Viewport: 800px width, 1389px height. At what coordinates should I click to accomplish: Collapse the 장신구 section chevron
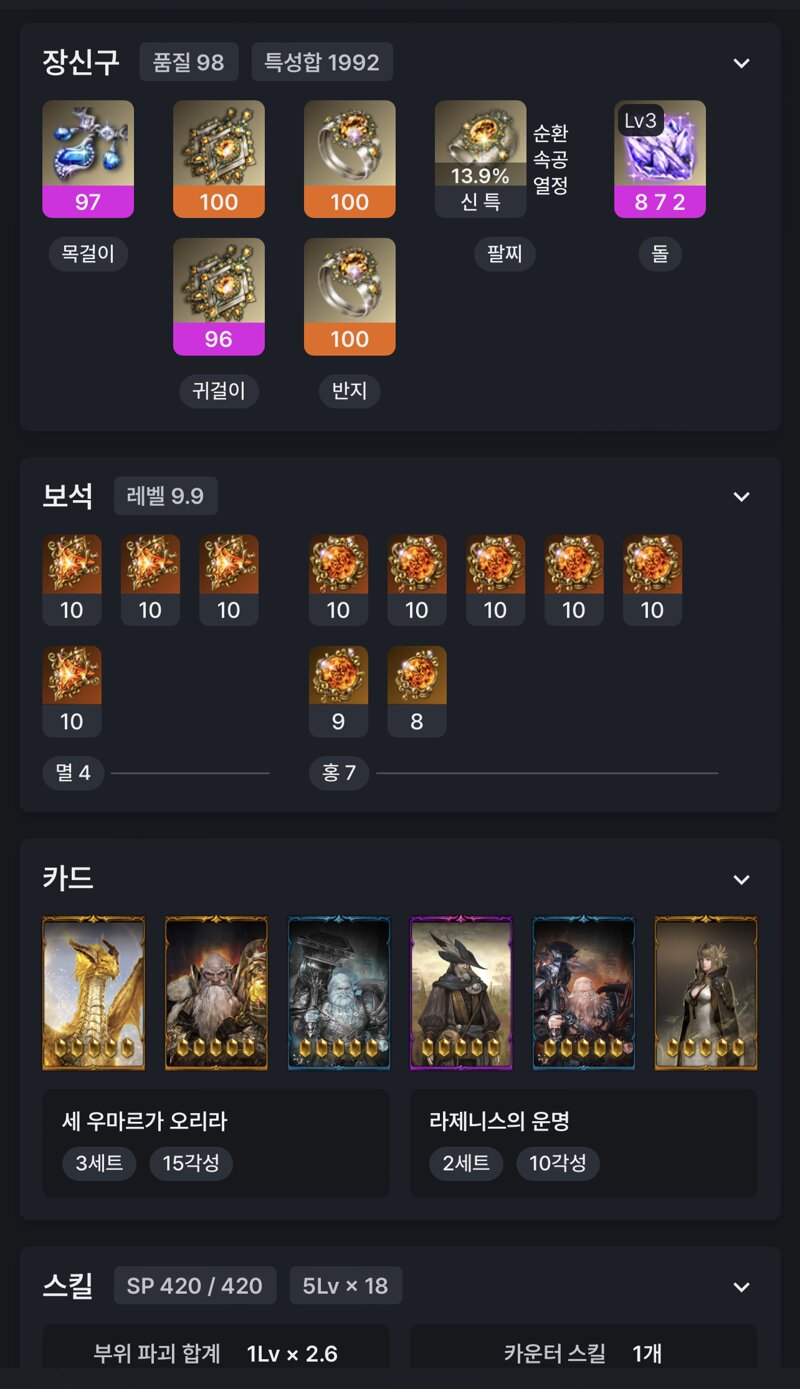click(x=741, y=63)
